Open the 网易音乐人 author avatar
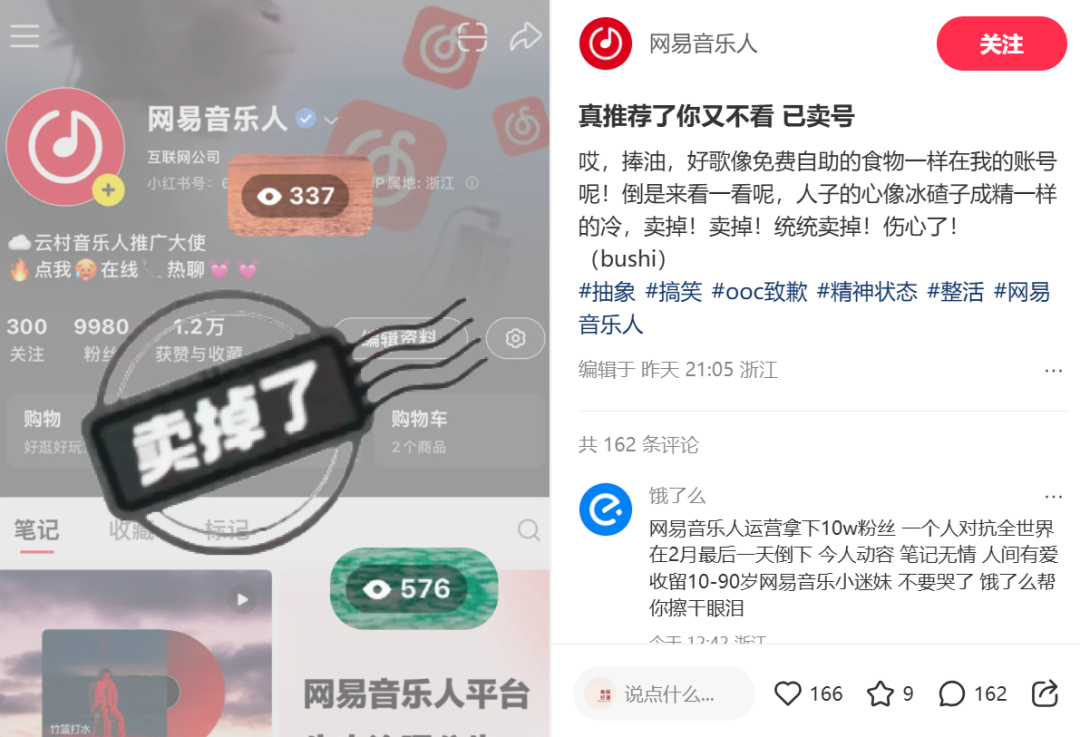 (x=605, y=44)
